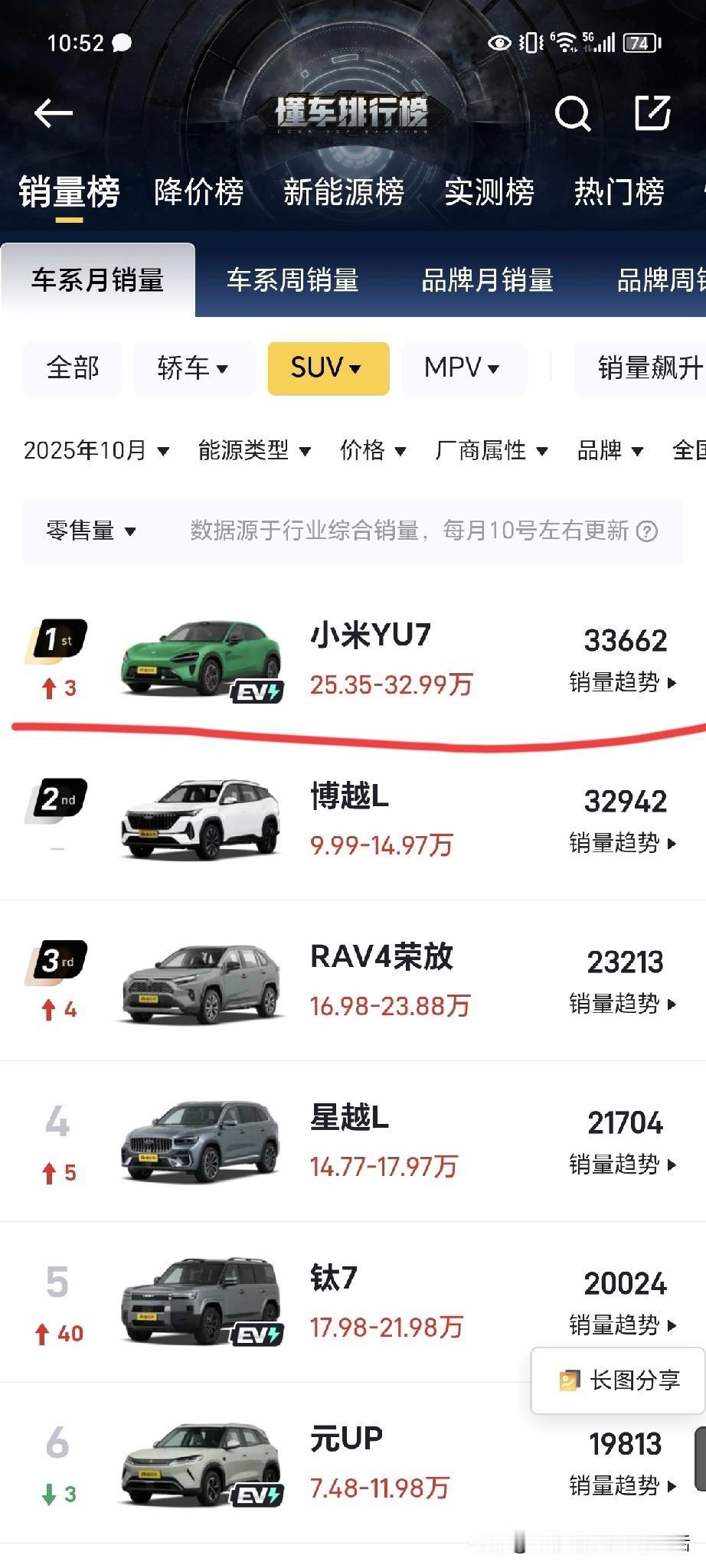Screen dimensions: 706x1568
Task: Click the help question mark next to data note
Action: click(x=647, y=530)
